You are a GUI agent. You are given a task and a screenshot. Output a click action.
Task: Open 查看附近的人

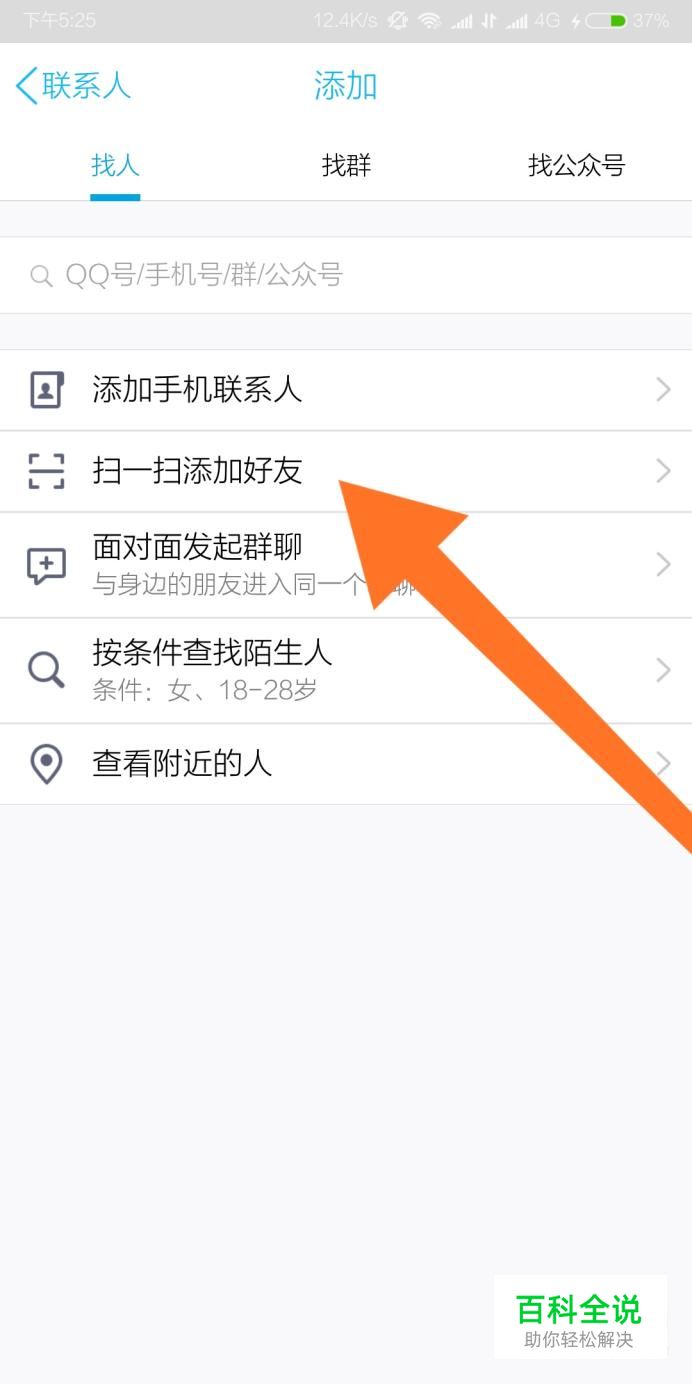(182, 764)
